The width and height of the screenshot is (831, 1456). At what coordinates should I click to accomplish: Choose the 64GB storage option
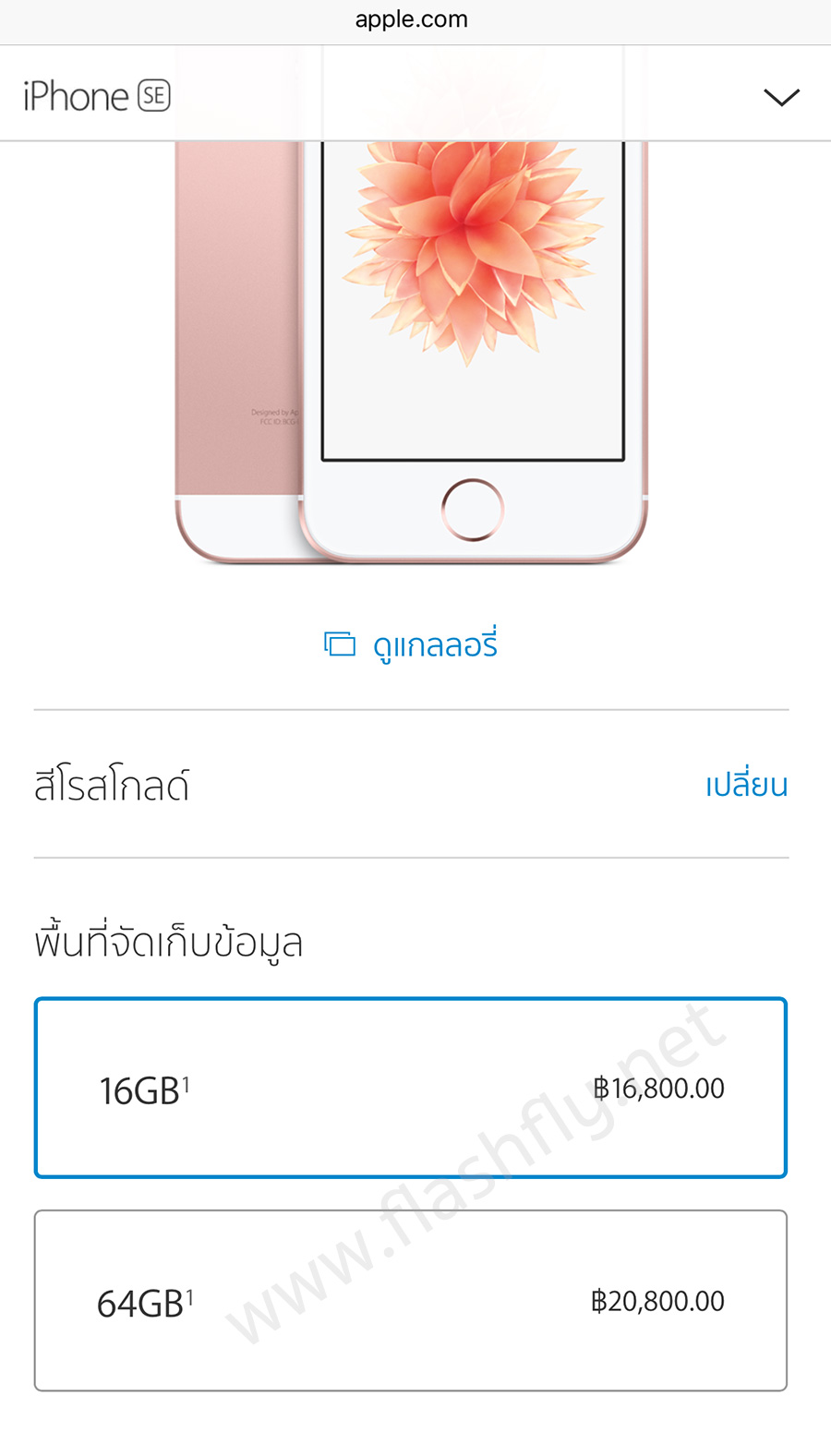pos(411,1300)
